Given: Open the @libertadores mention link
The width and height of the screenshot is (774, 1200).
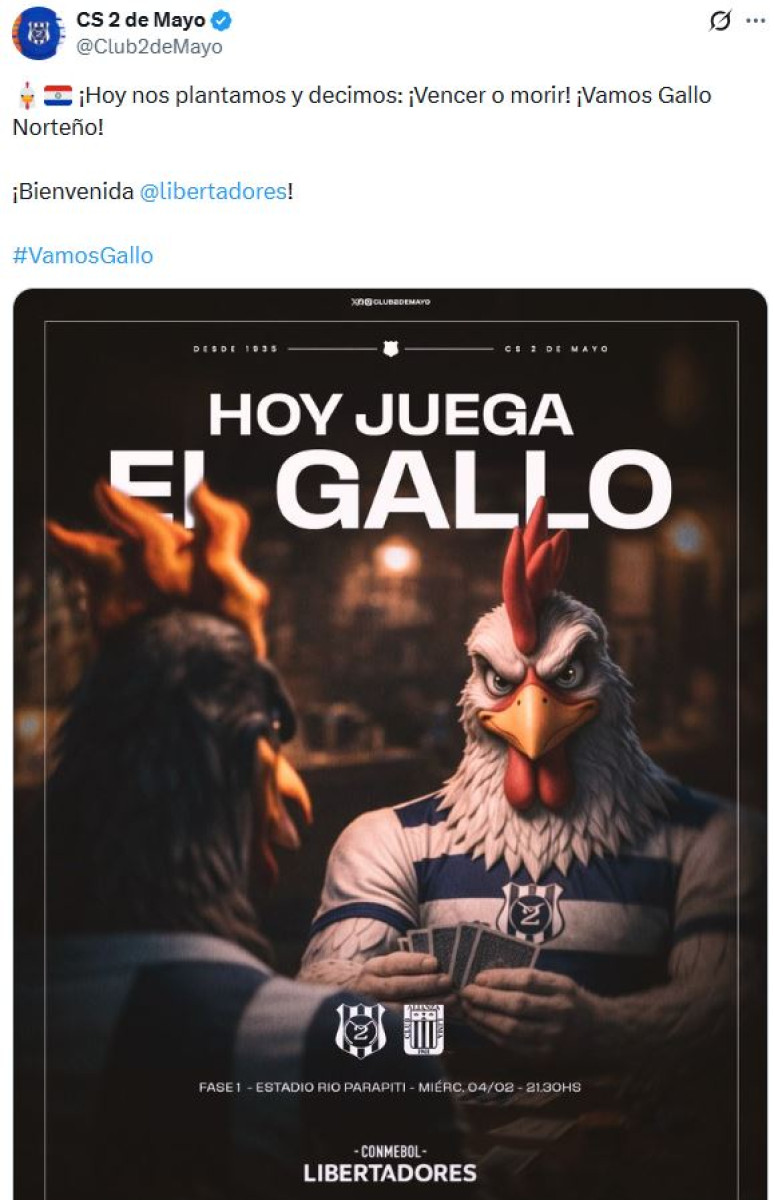Looking at the screenshot, I should 213,191.
